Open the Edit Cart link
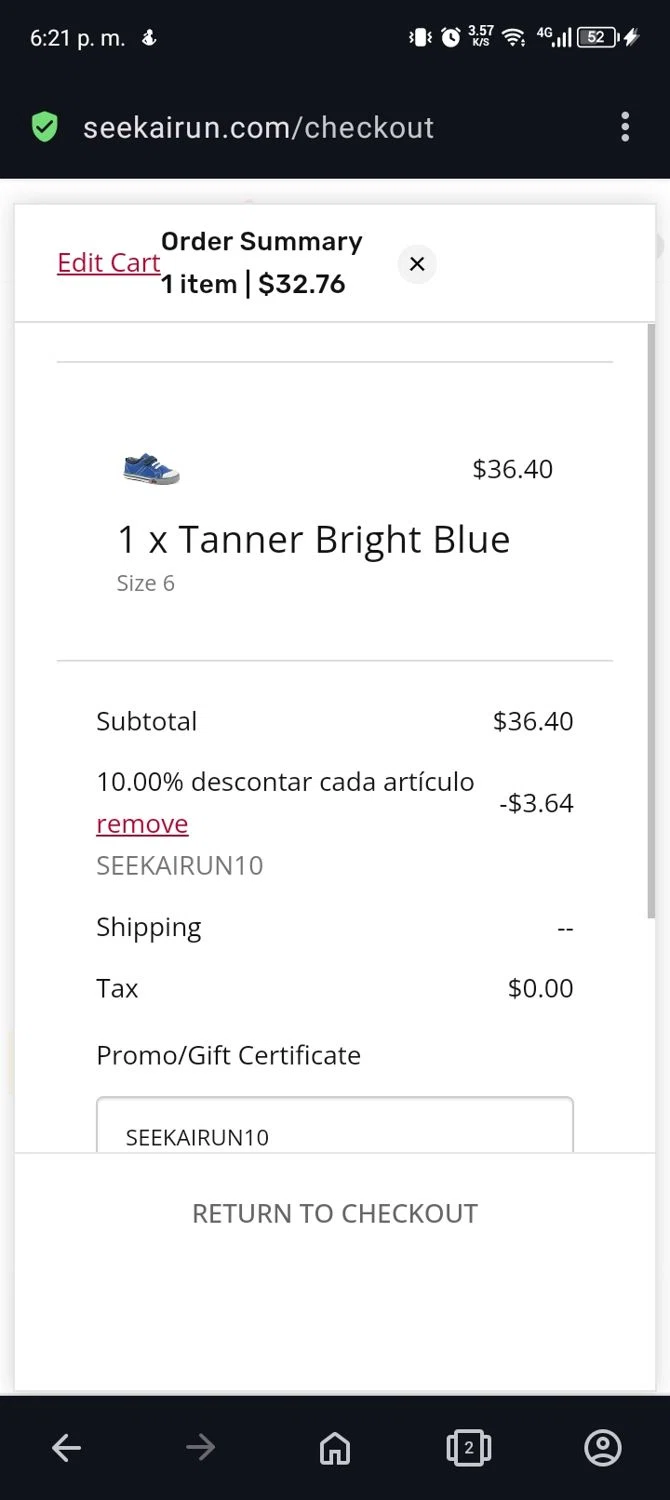670x1500 pixels. pyautogui.click(x=108, y=263)
